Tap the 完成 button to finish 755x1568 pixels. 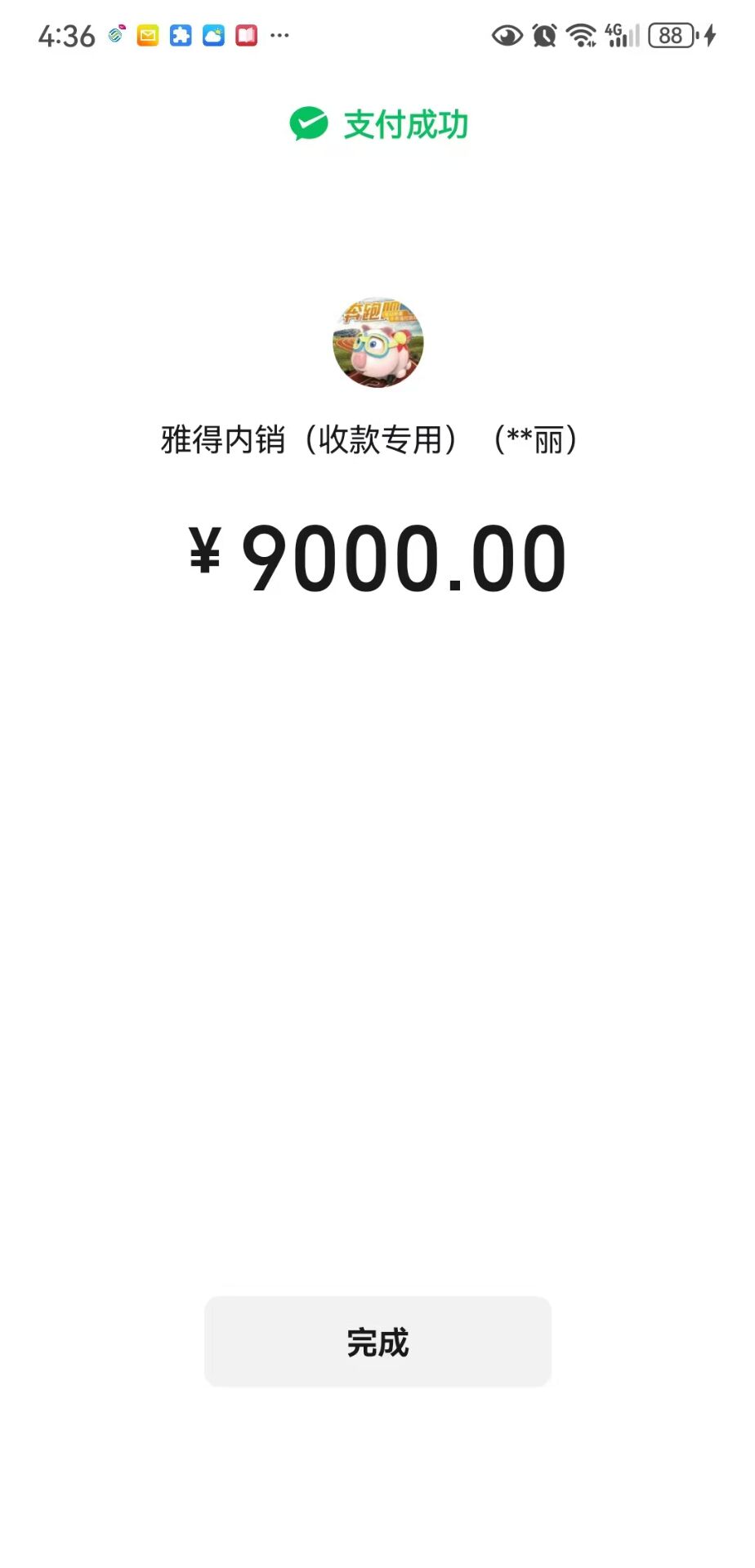tap(377, 1341)
